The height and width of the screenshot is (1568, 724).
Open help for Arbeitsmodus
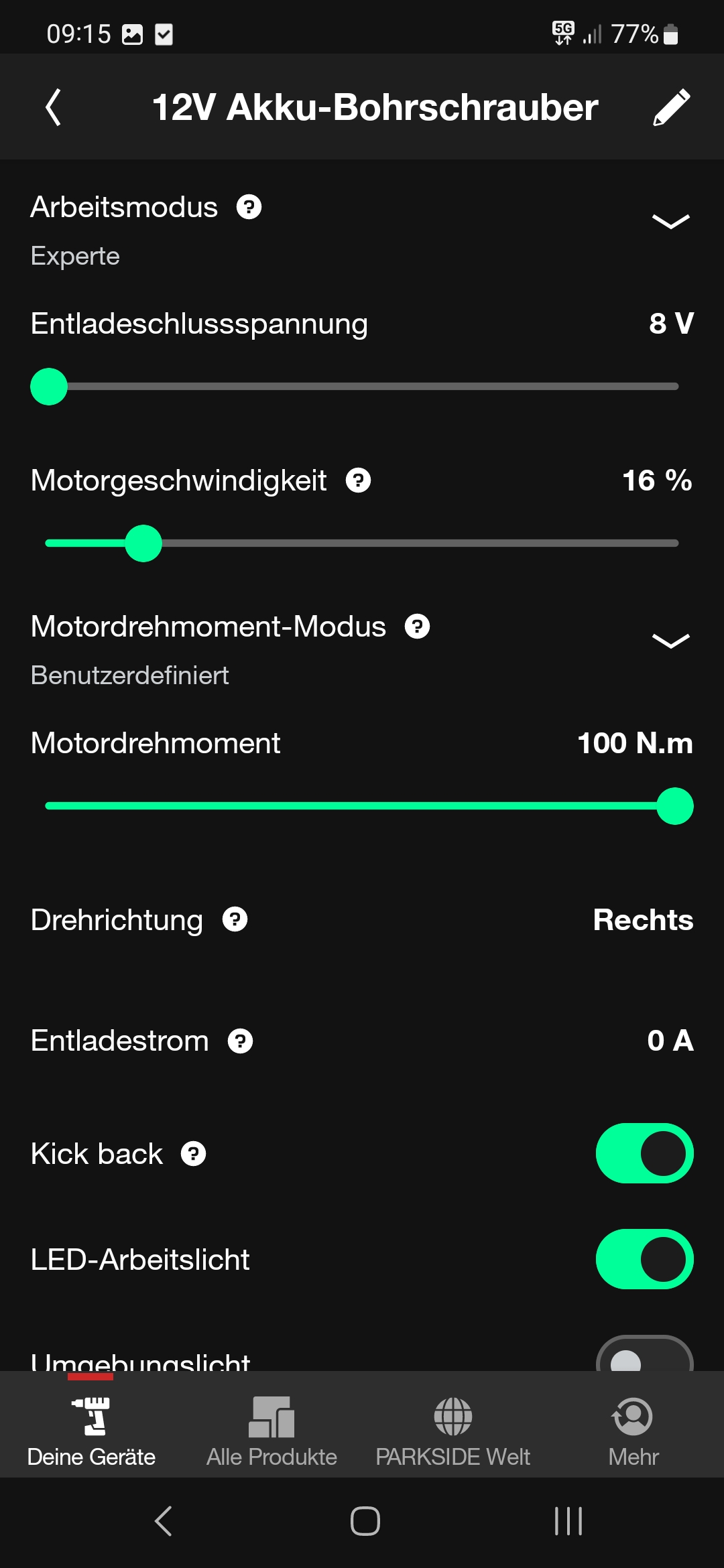tap(249, 207)
